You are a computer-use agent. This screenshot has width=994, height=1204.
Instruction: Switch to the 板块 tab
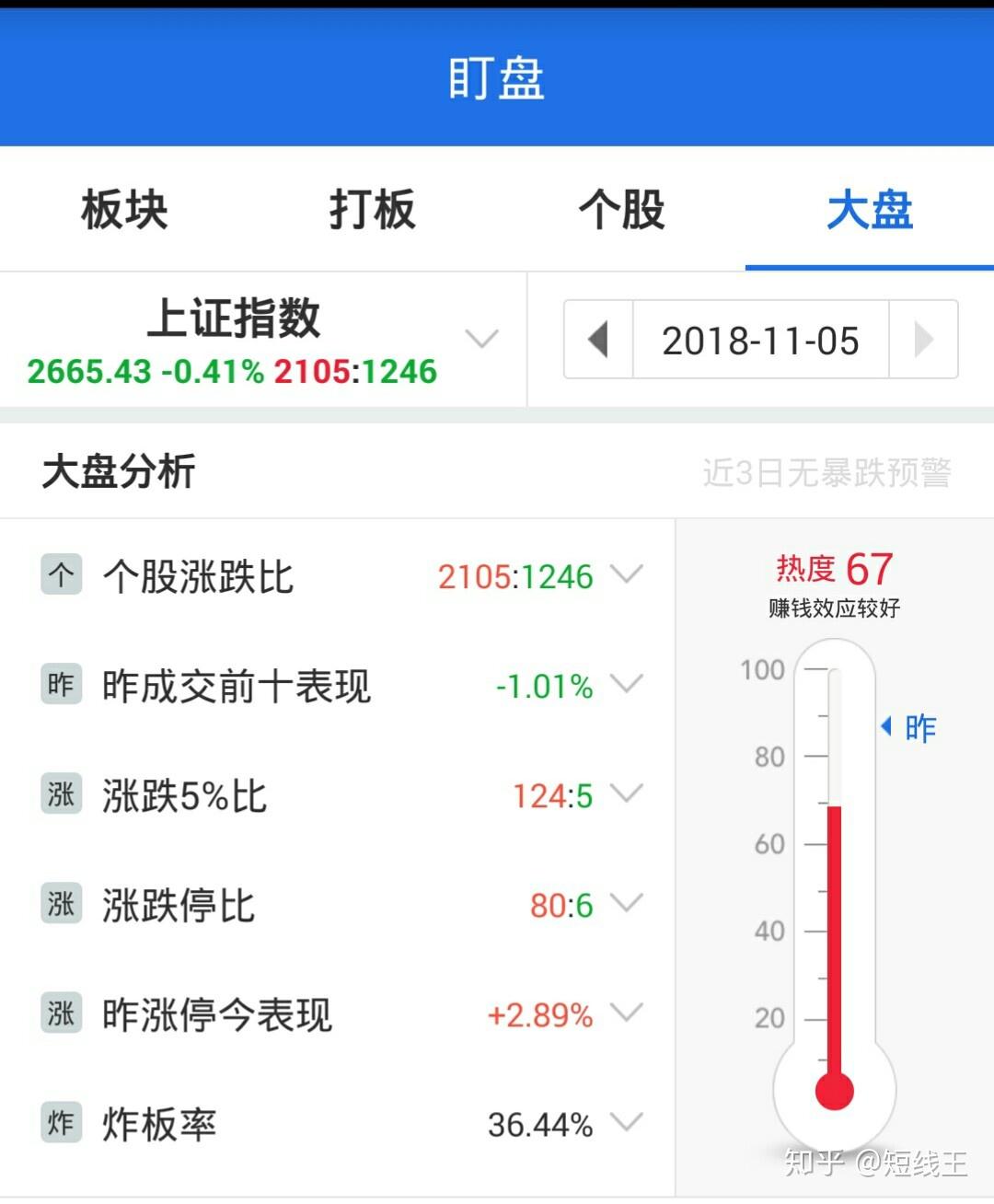(x=124, y=210)
